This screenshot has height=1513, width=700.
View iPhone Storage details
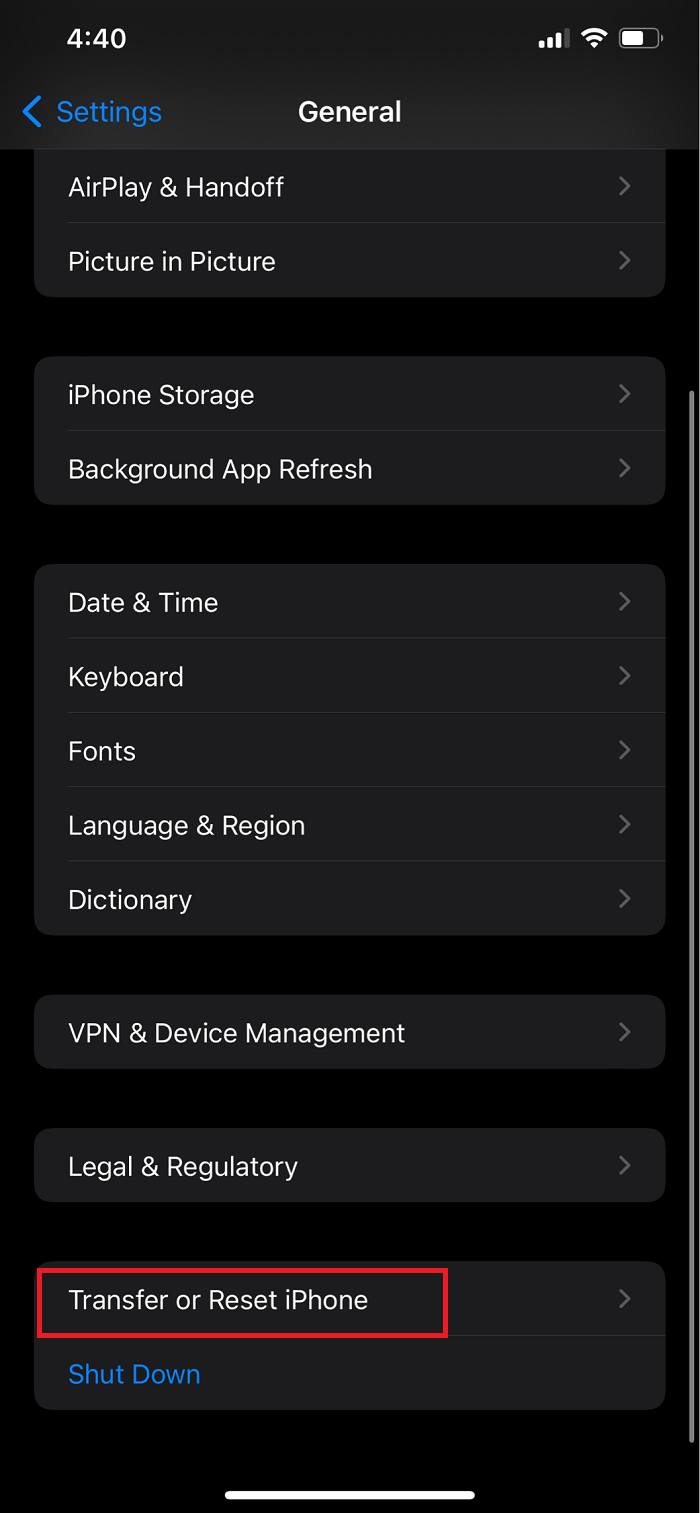click(x=350, y=394)
